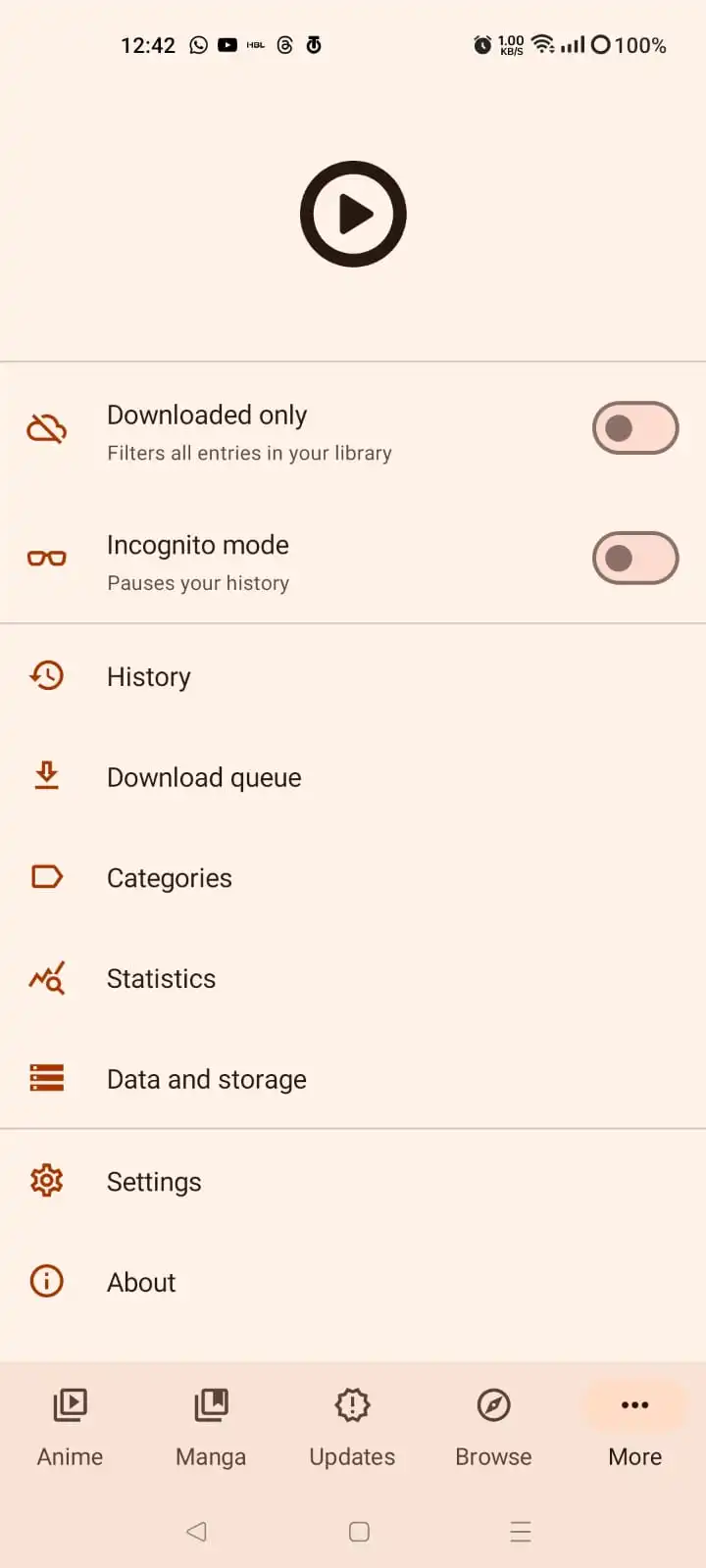This screenshot has height=1568, width=706.
Task: Open the Download queue
Action: pyautogui.click(x=353, y=777)
